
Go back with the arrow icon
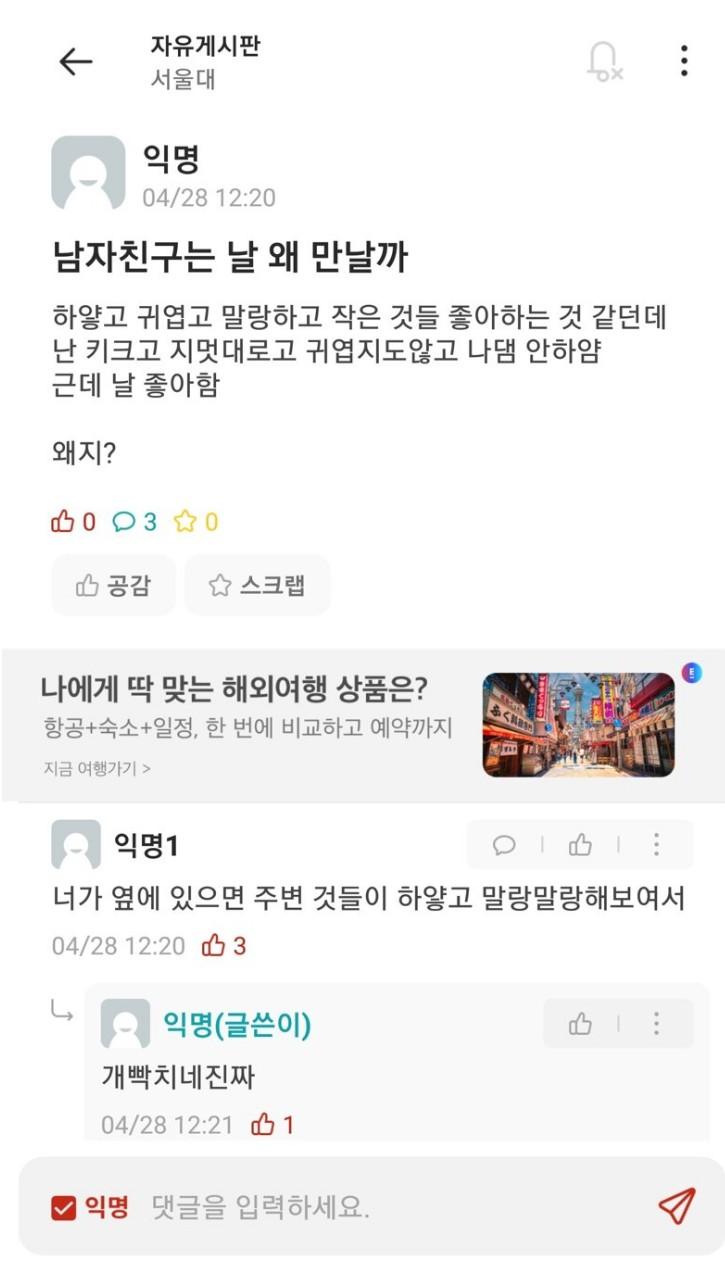75,62
